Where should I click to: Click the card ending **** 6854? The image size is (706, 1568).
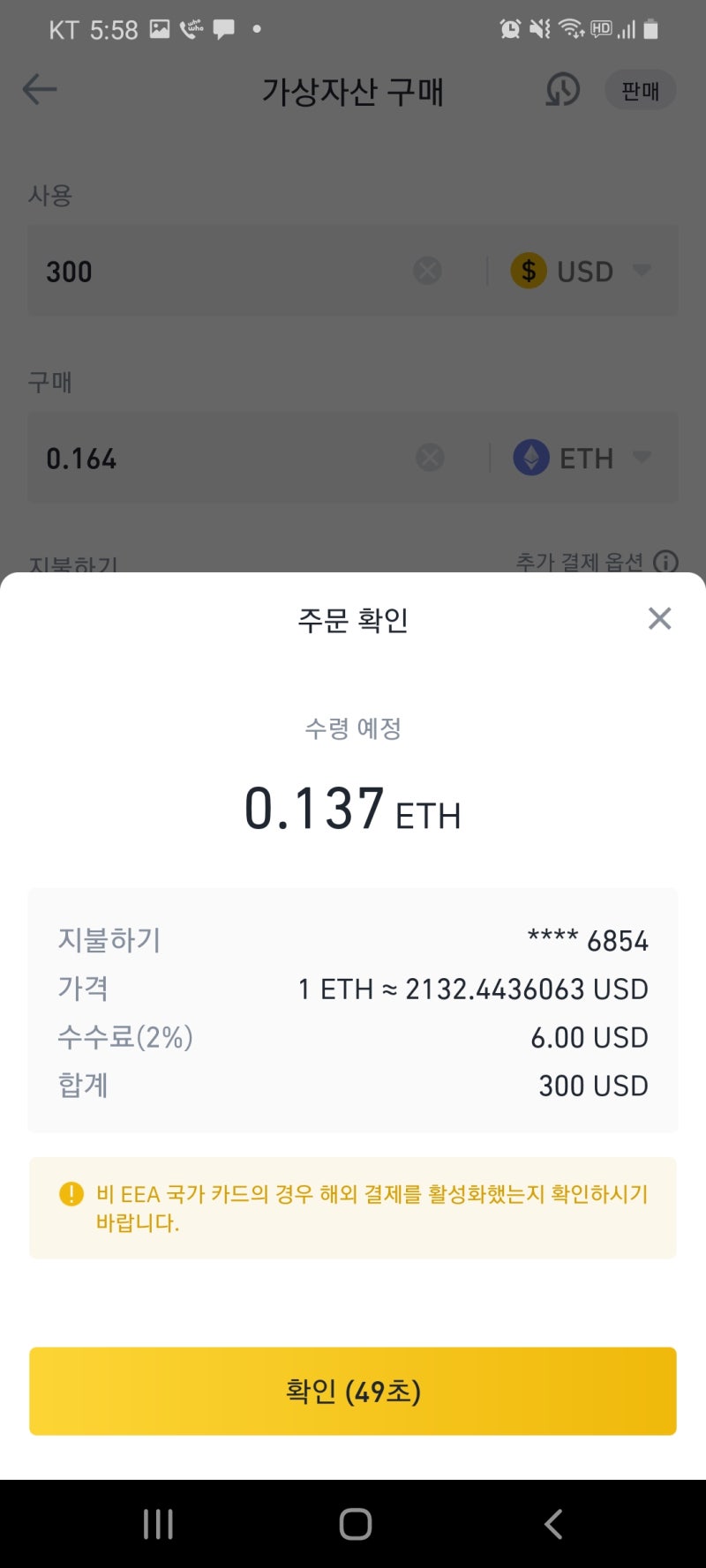(588, 940)
